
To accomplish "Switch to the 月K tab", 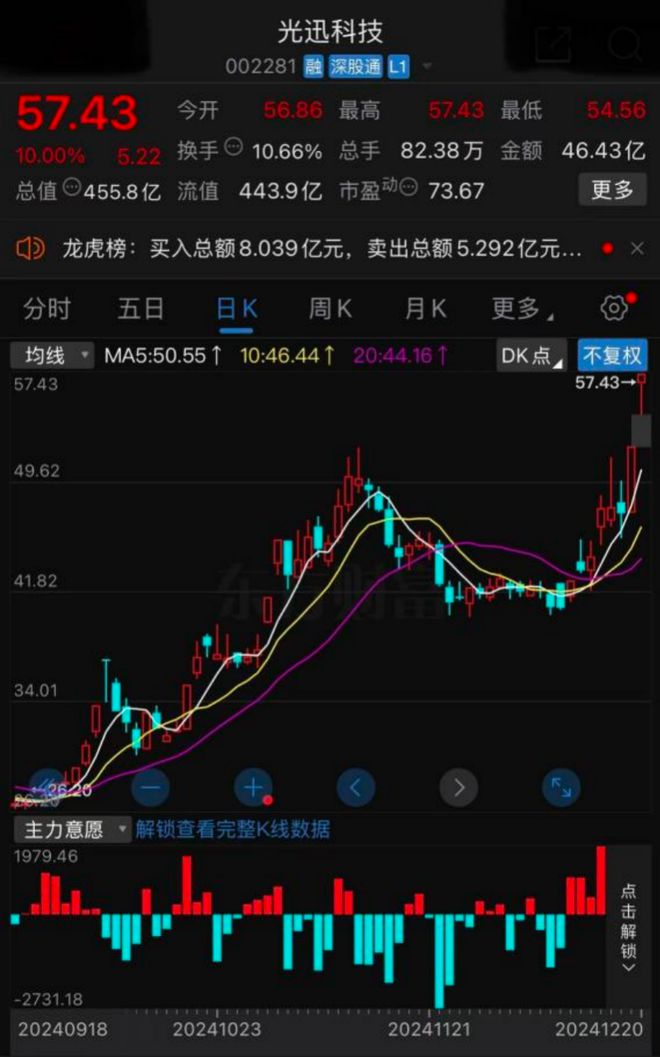I will point(425,309).
